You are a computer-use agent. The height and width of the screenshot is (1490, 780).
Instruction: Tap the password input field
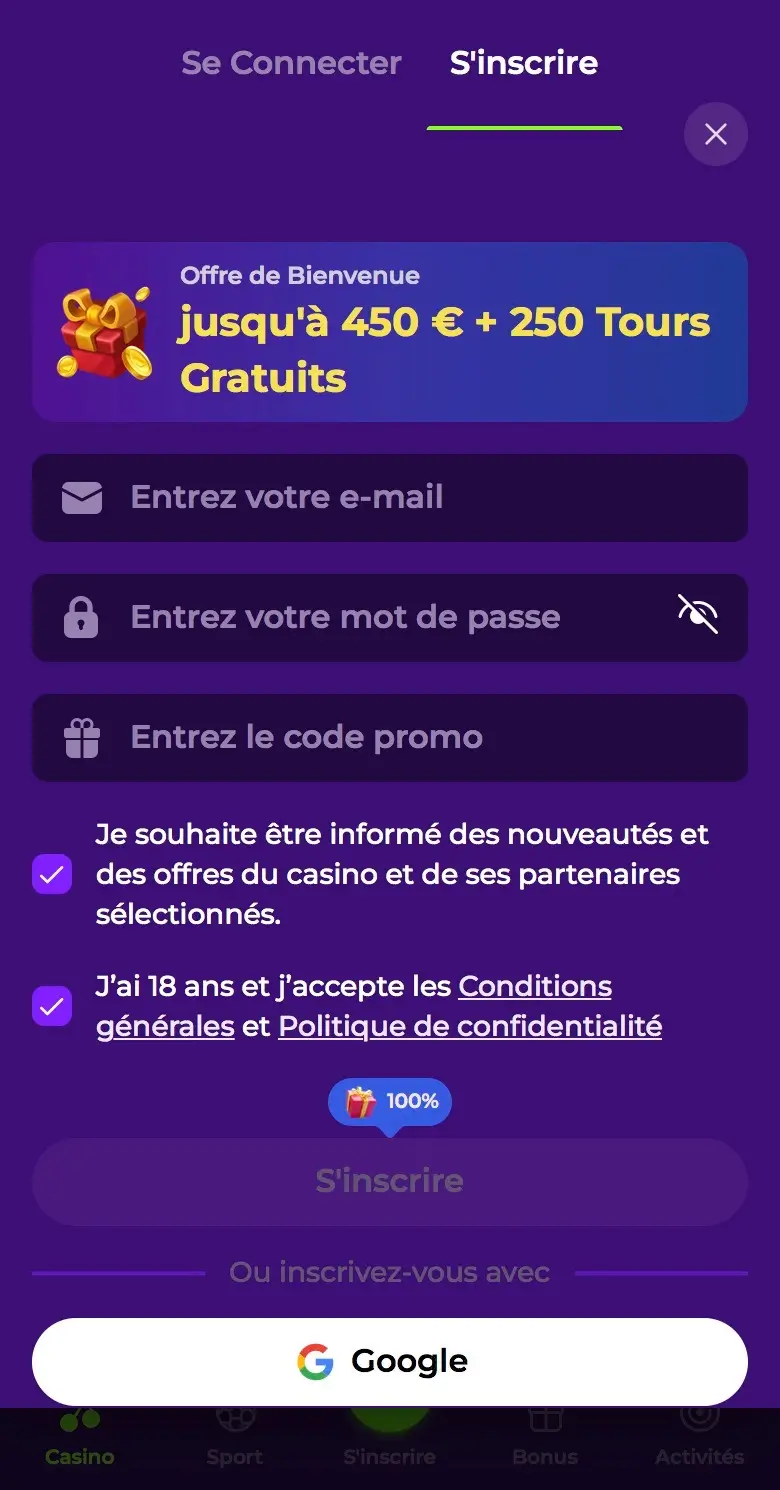click(380, 618)
